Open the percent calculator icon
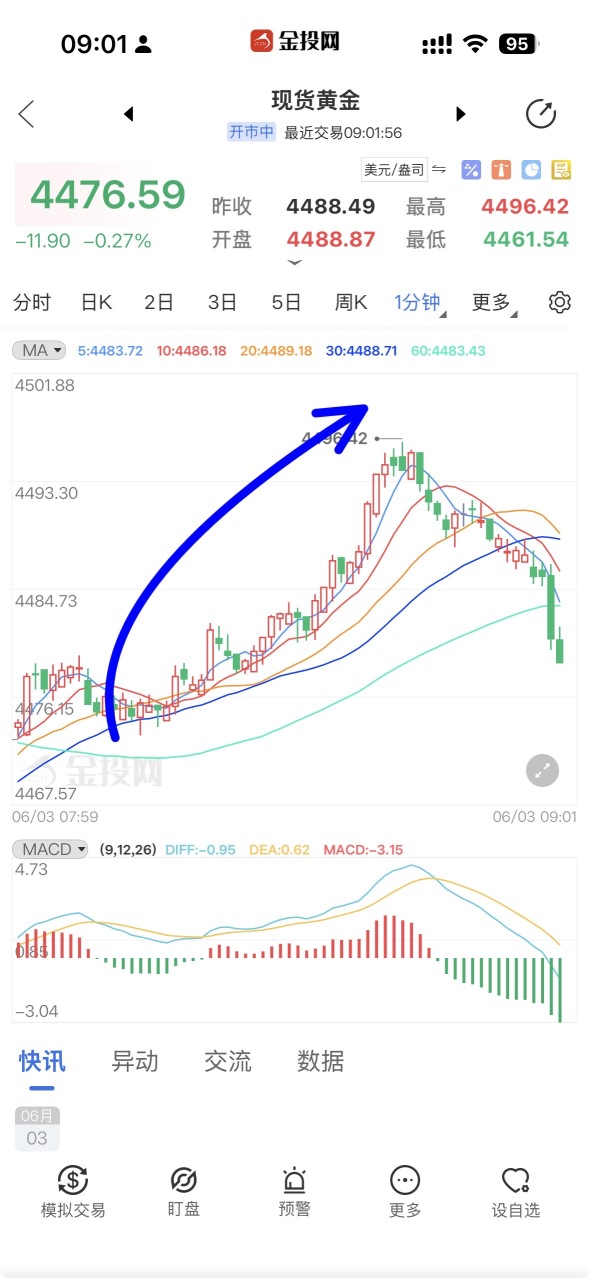Viewport: 589px width, 1278px height. pyautogui.click(x=471, y=170)
